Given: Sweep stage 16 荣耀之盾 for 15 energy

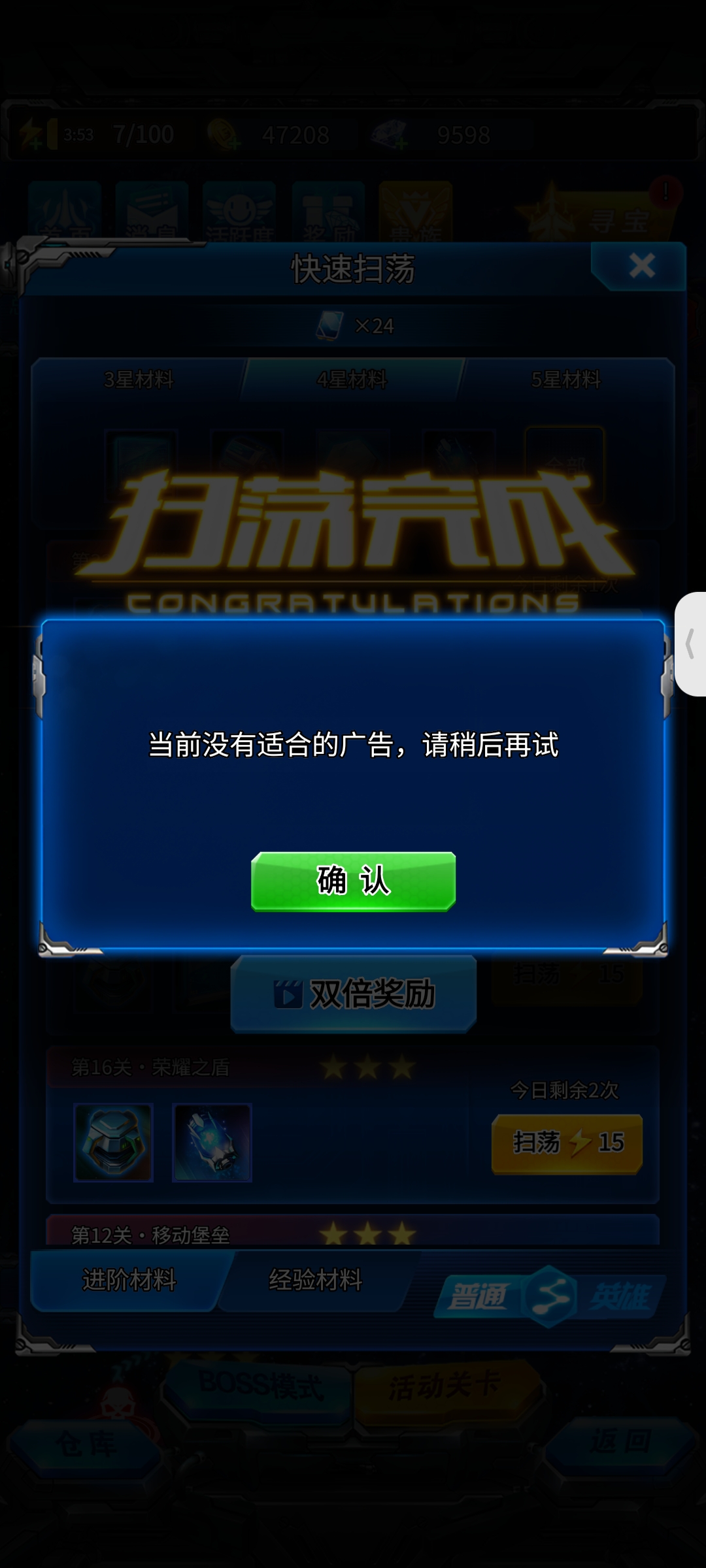Looking at the screenshot, I should pos(567,1143).
